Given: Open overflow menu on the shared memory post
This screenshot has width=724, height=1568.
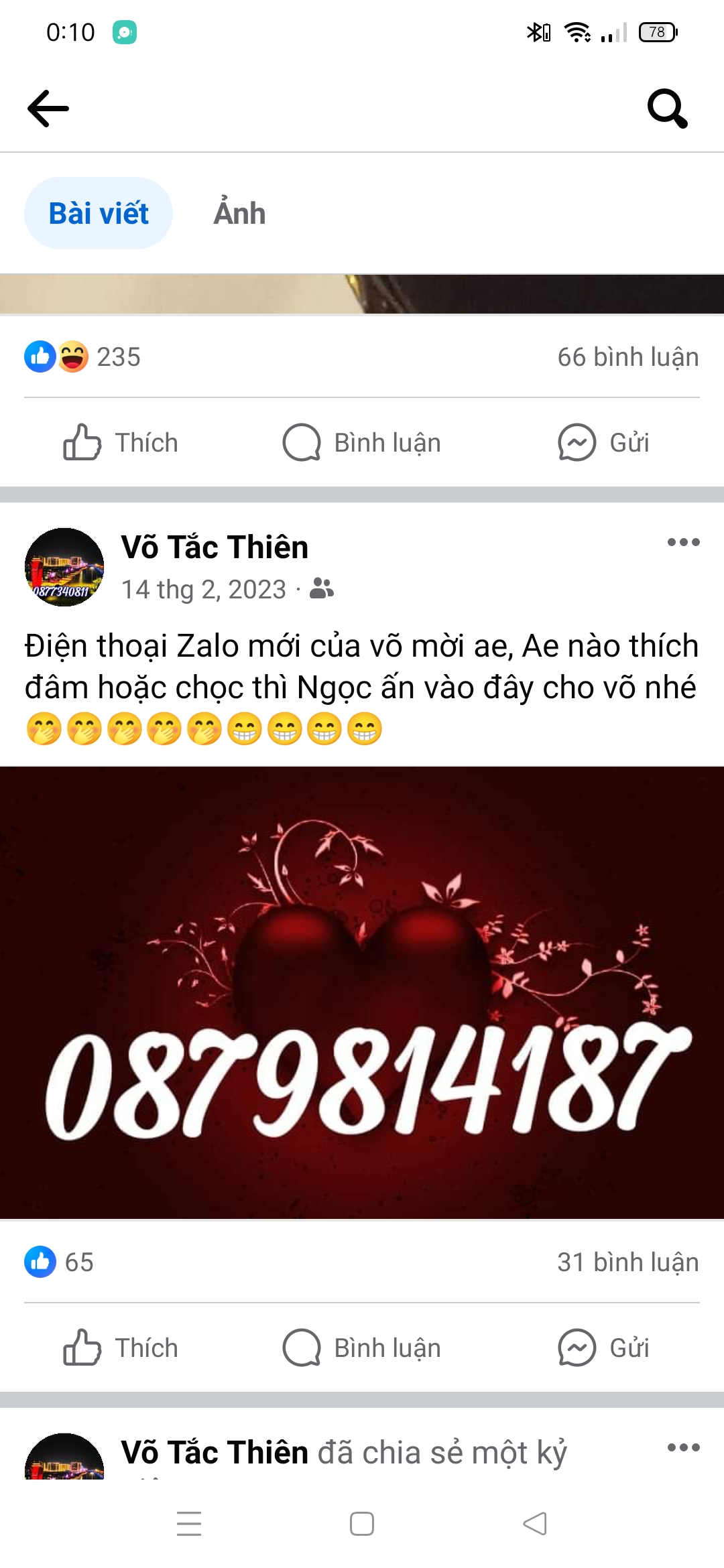Looking at the screenshot, I should click(x=683, y=1447).
